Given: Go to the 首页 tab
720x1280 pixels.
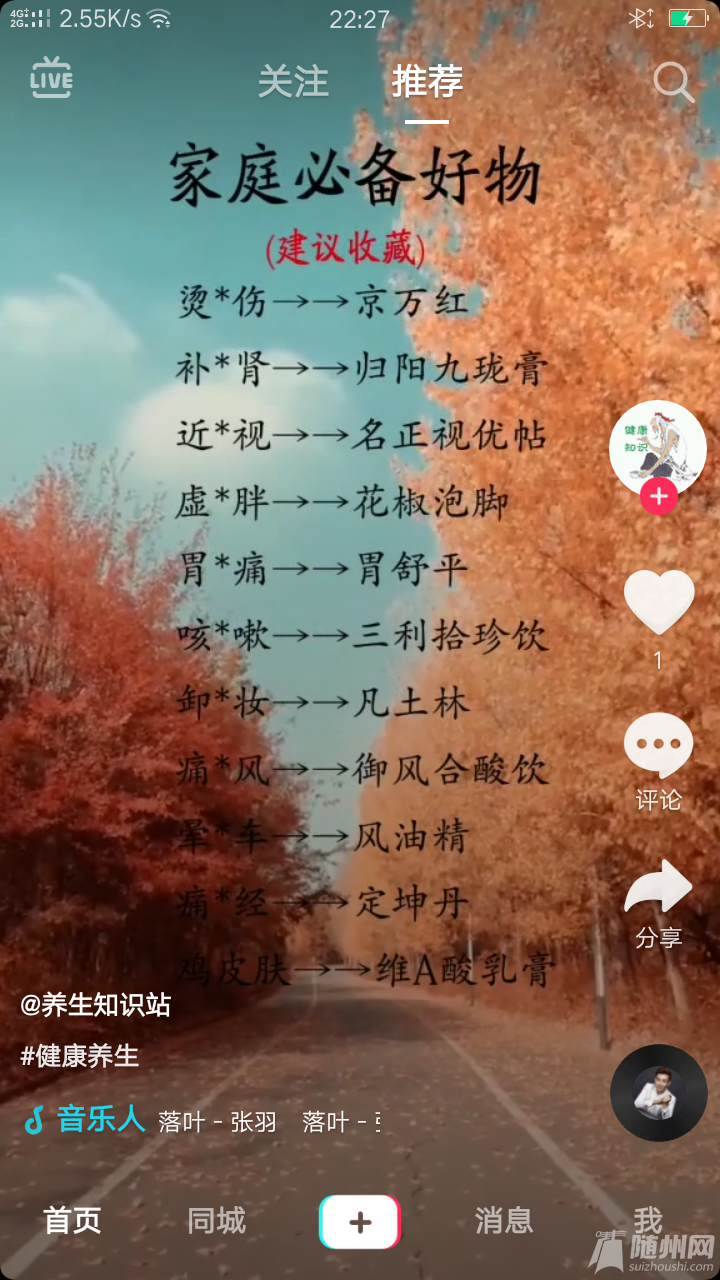Looking at the screenshot, I should coord(72,1221).
